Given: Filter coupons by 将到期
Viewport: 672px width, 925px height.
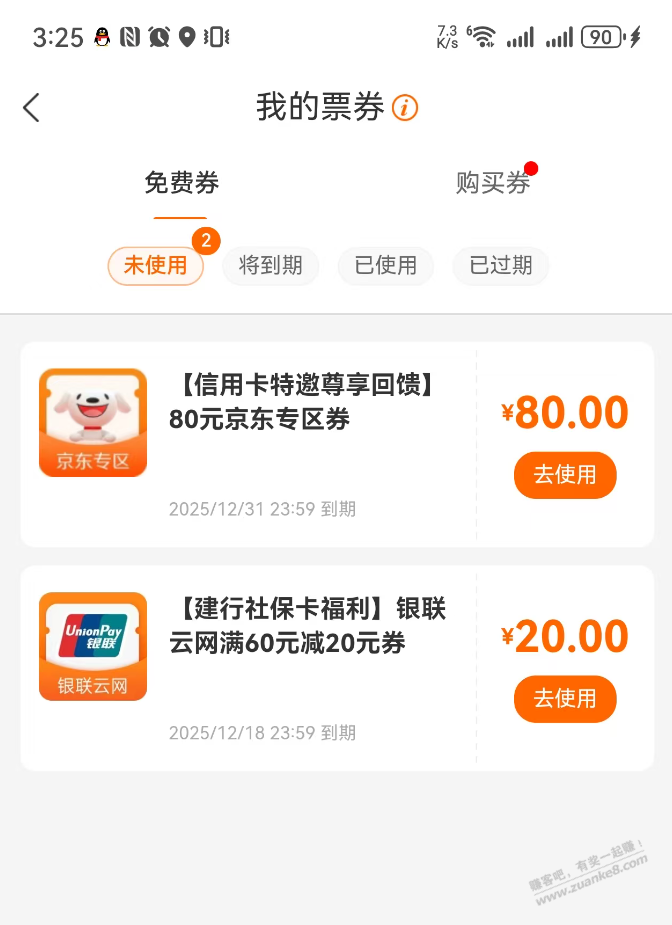Looking at the screenshot, I should pos(270,265).
